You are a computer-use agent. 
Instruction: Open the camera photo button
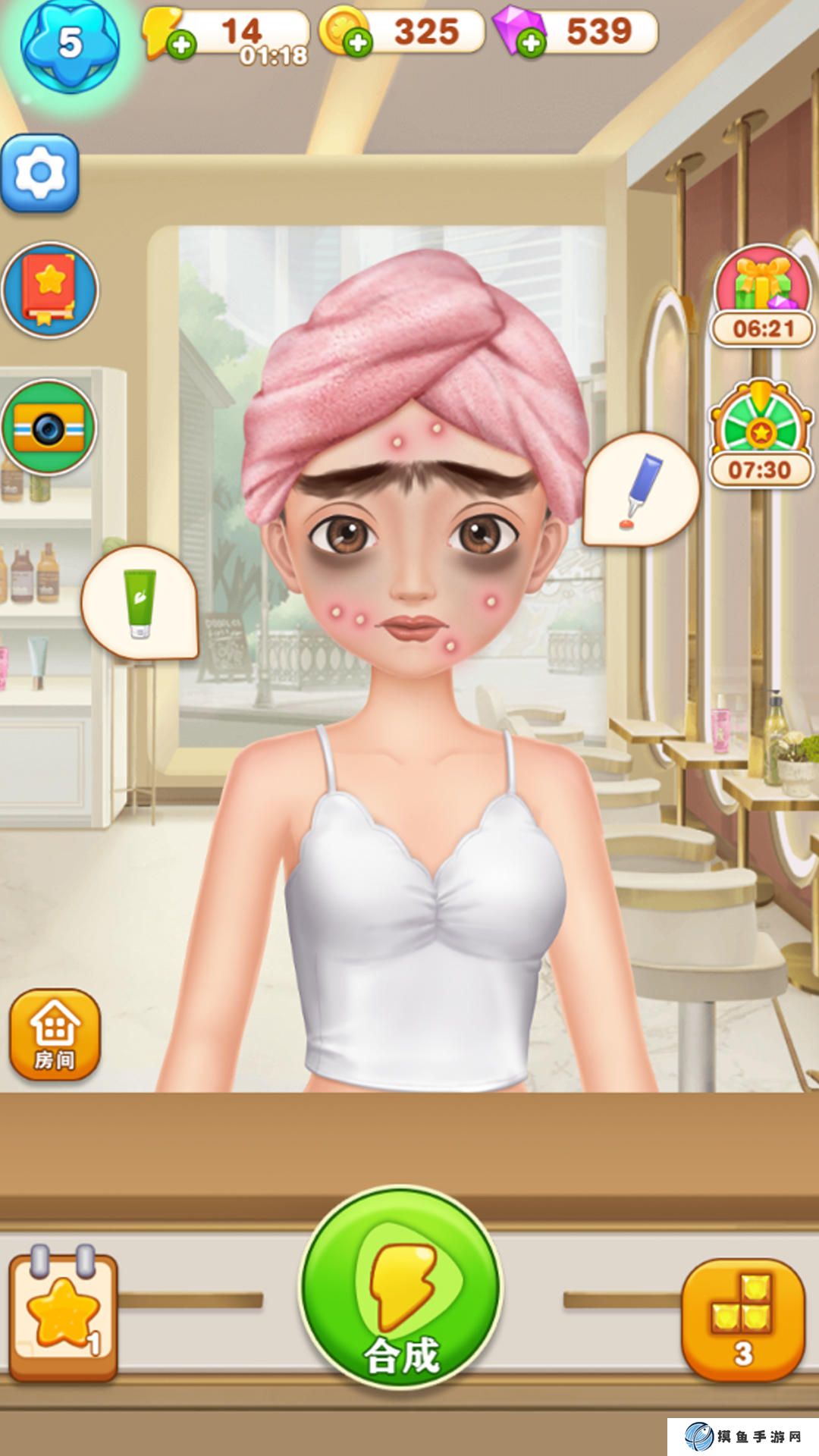click(49, 428)
